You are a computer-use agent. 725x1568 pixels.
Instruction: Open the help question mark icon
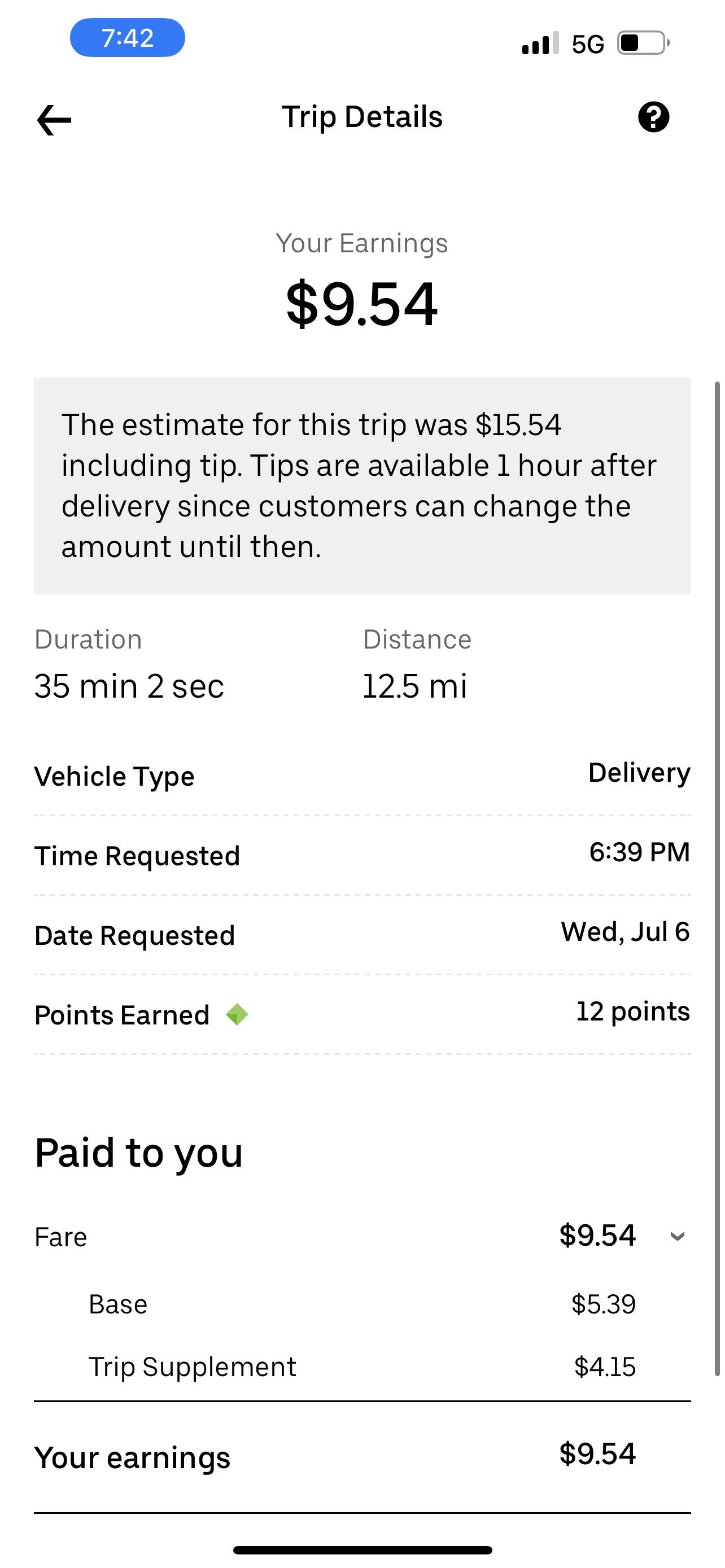[x=653, y=117]
